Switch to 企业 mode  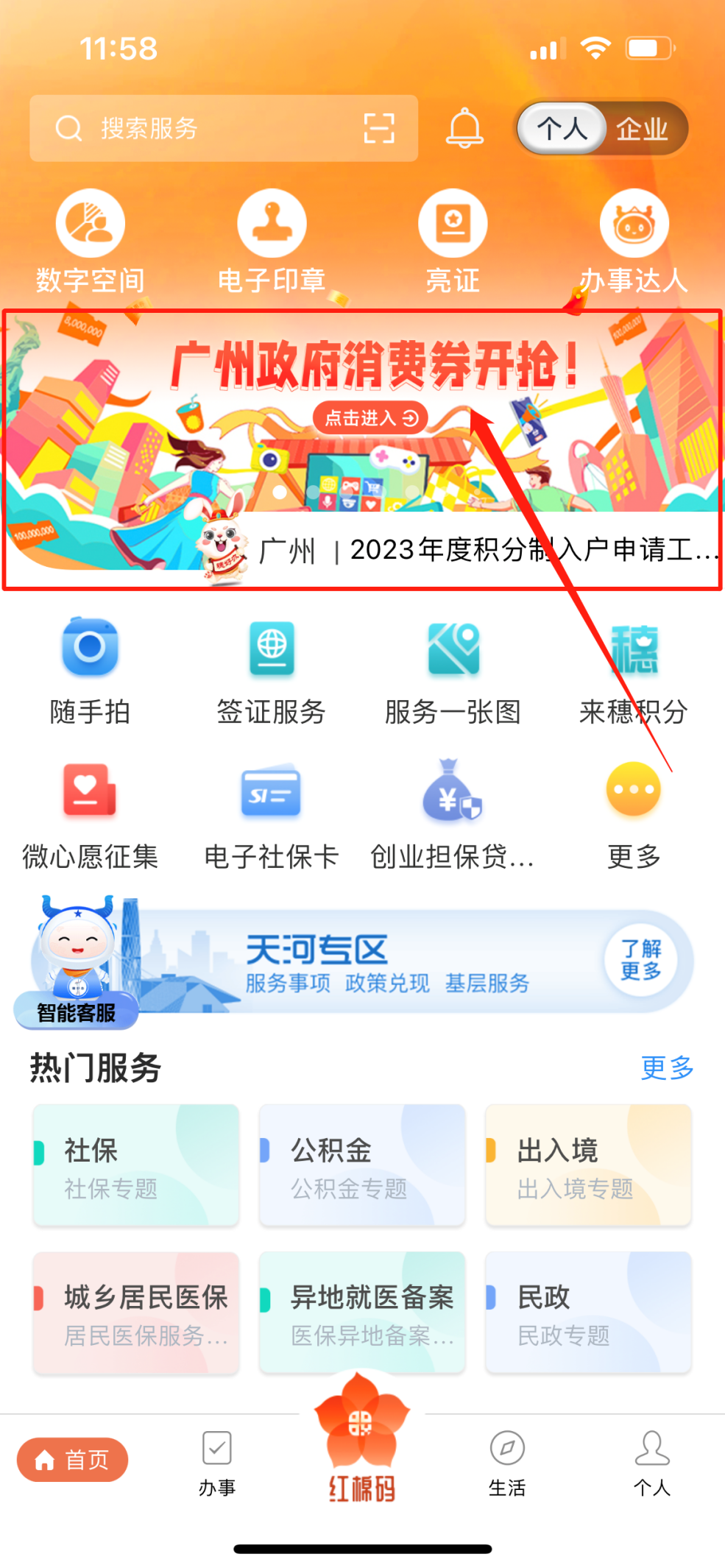[642, 129]
